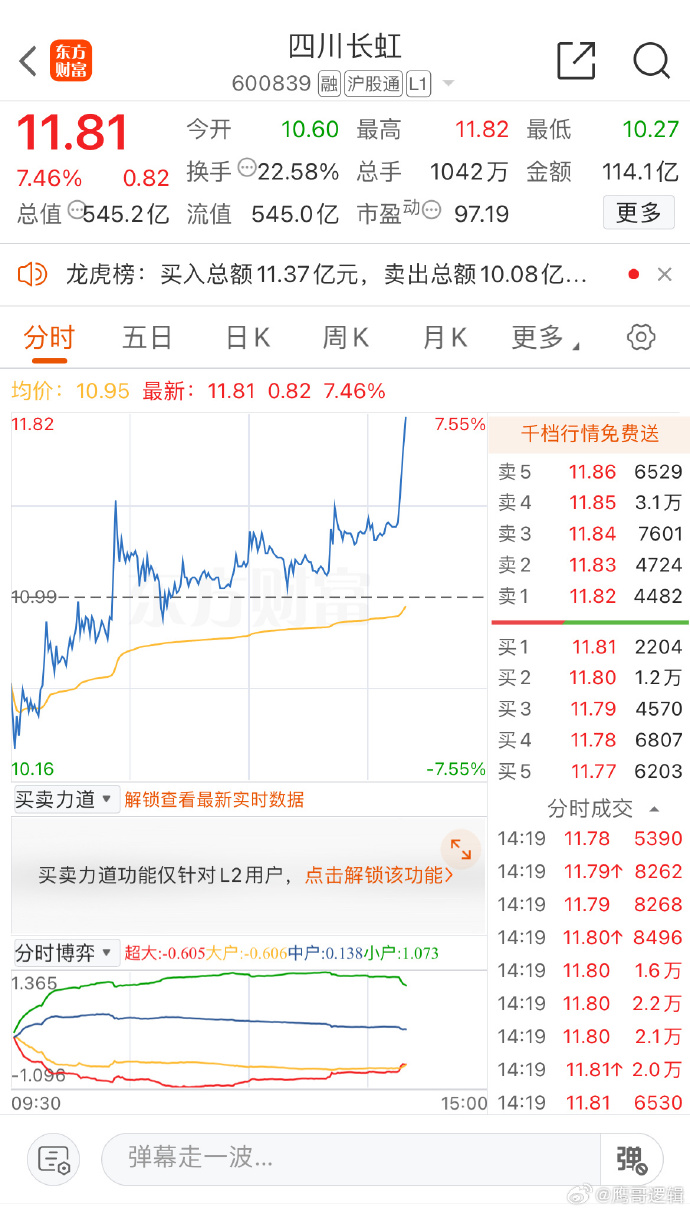
Task: Open the 分时博弈 indicator dropdown
Action: [66, 953]
